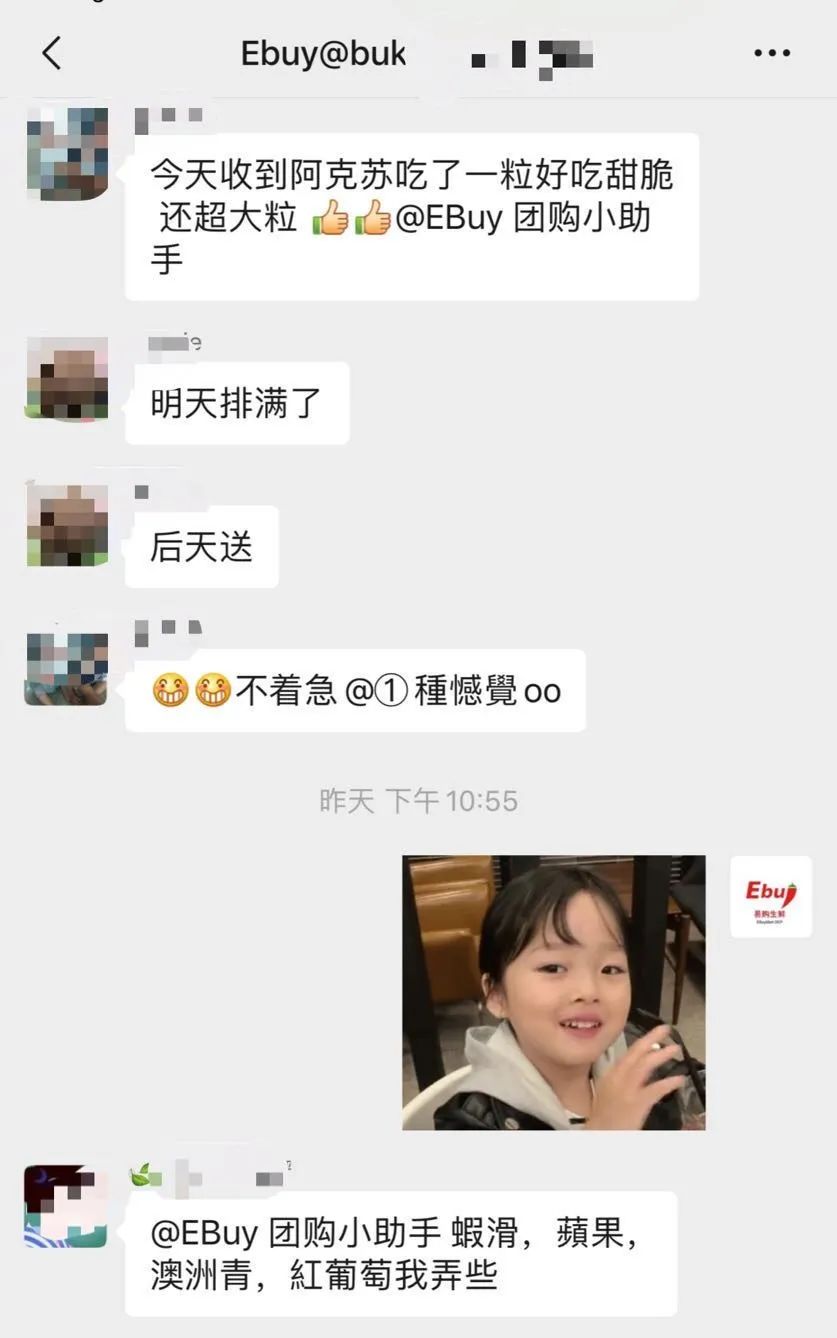The width and height of the screenshot is (837, 1338).
Task: Go back from the Ebuy group chat
Action: pos(52,53)
